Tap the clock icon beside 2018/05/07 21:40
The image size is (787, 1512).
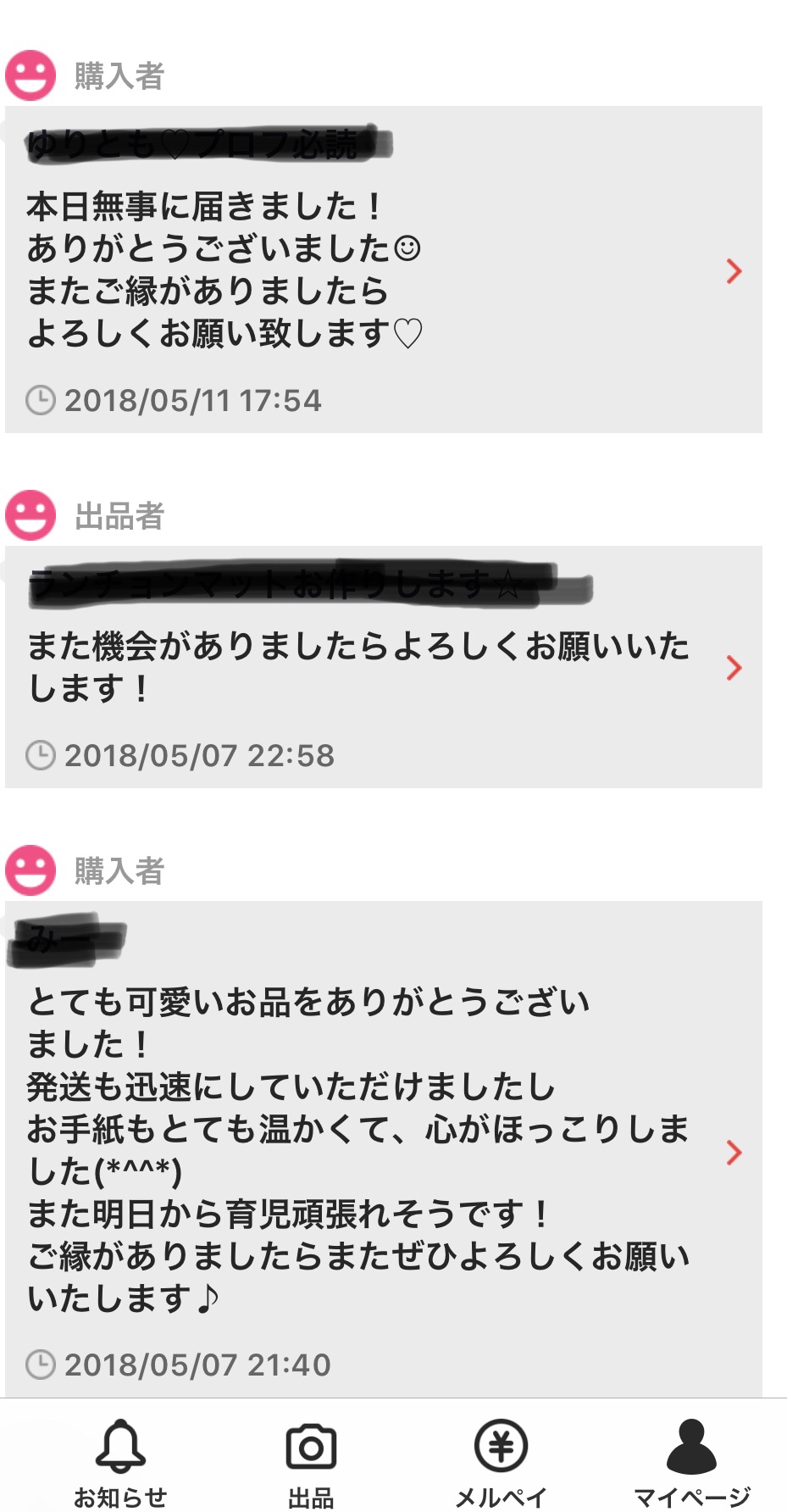point(42,1363)
